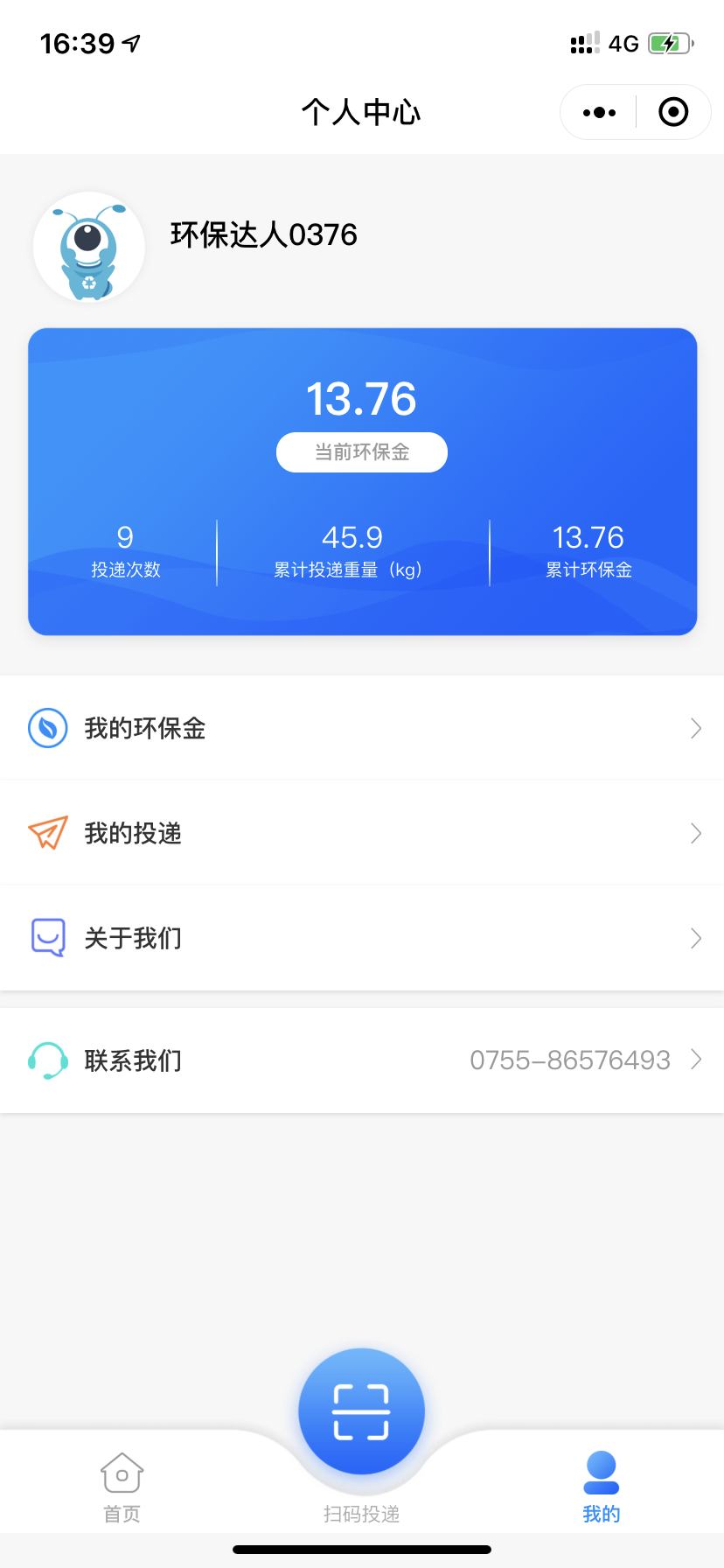Select the 我的 tab
Image resolution: width=724 pixels, height=1568 pixels.
pyautogui.click(x=601, y=1487)
